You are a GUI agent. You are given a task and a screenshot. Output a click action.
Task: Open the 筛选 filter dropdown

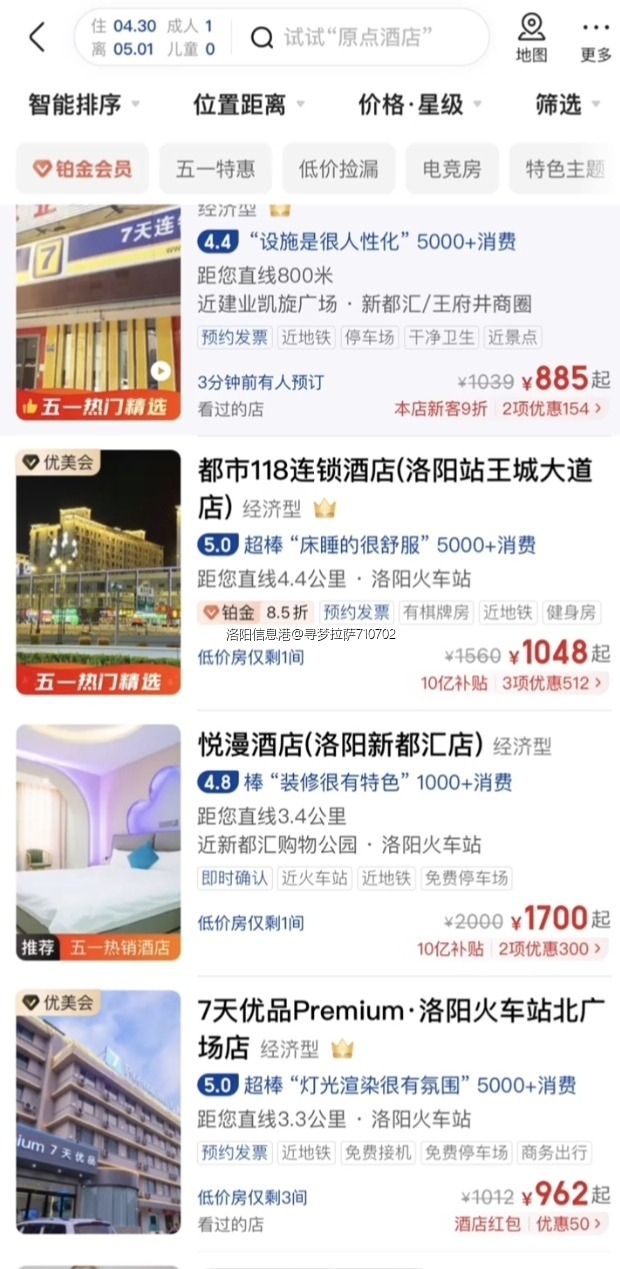(567, 104)
